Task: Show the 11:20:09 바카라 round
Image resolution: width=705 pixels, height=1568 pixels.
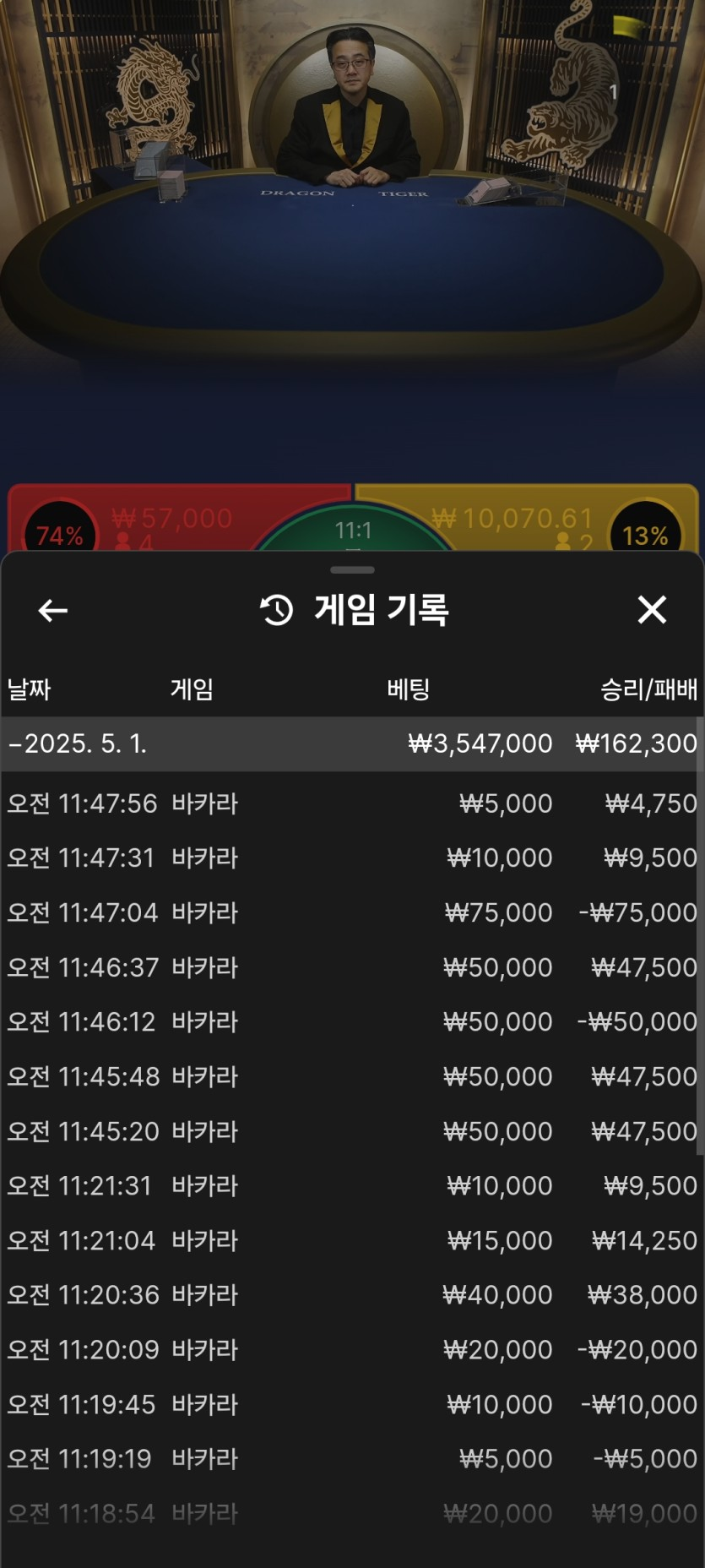Action: (x=351, y=1350)
